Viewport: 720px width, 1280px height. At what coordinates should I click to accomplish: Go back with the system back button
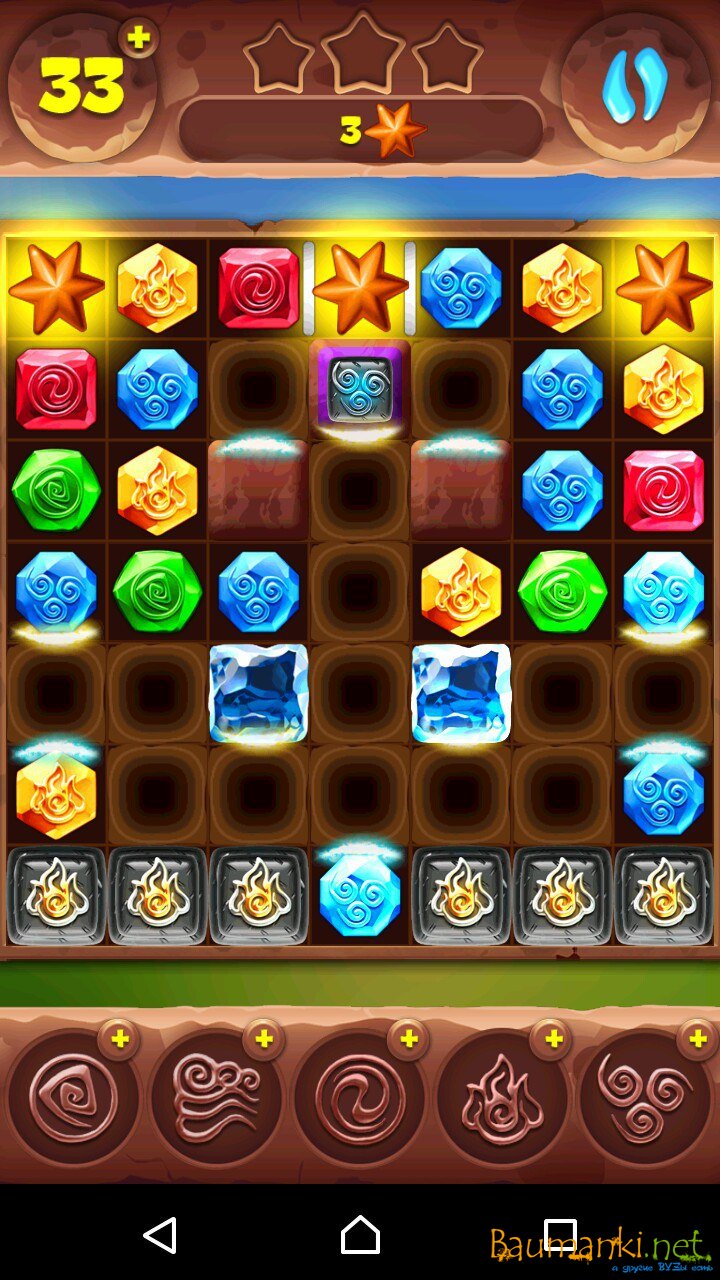point(160,1235)
